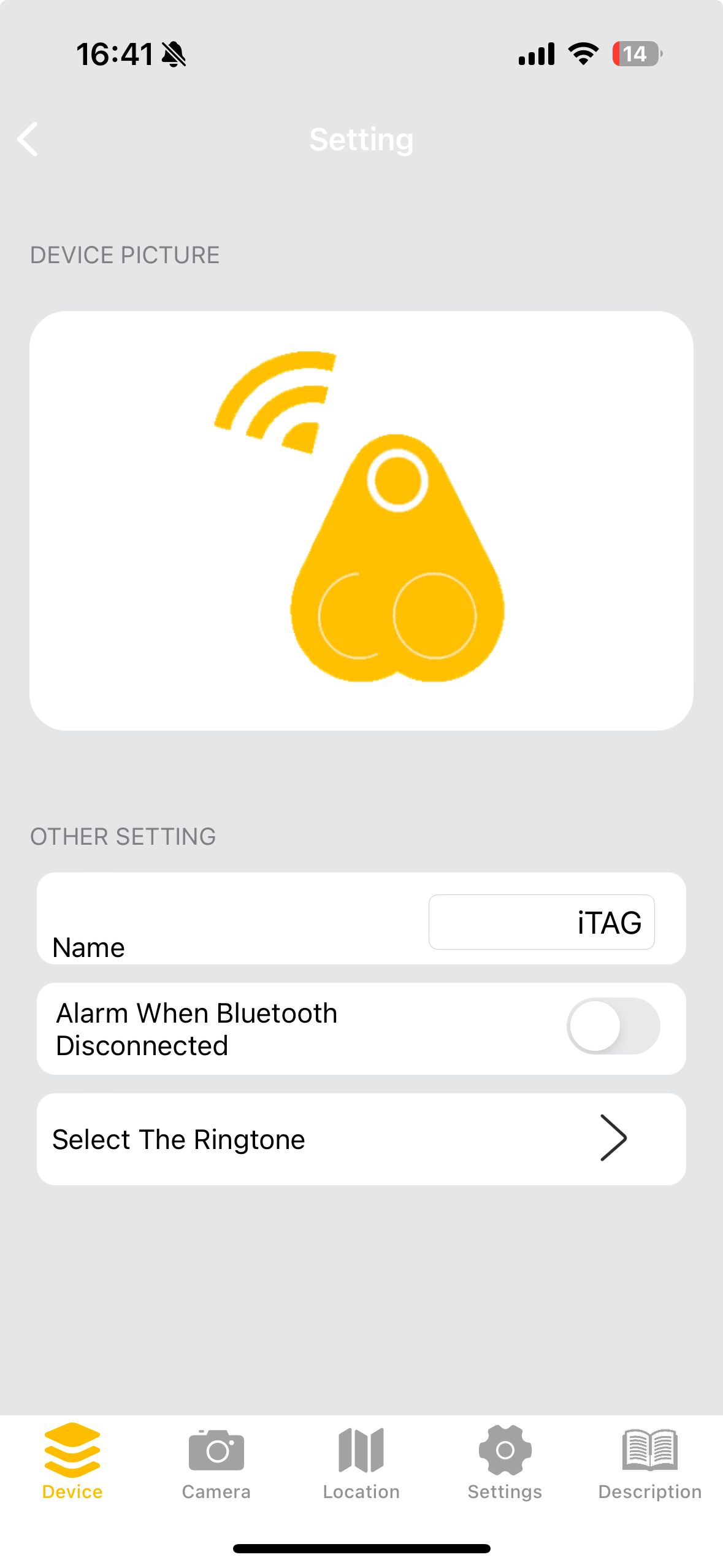This screenshot has width=723, height=1568.
Task: Switch to the Device tab
Action: click(x=72, y=1462)
